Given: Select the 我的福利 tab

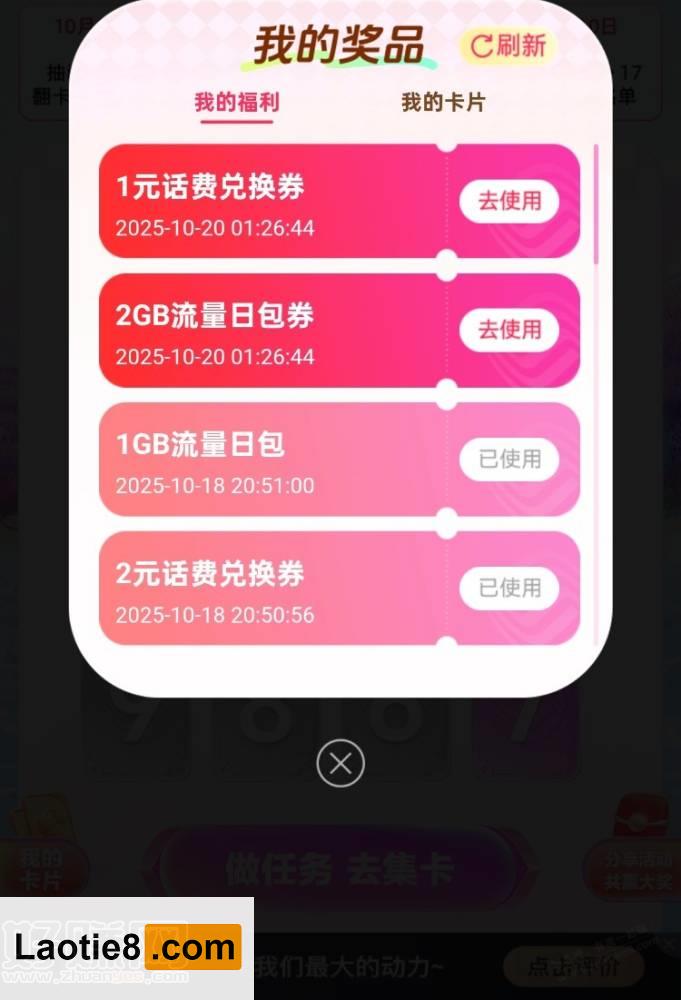Looking at the screenshot, I should click(236, 103).
